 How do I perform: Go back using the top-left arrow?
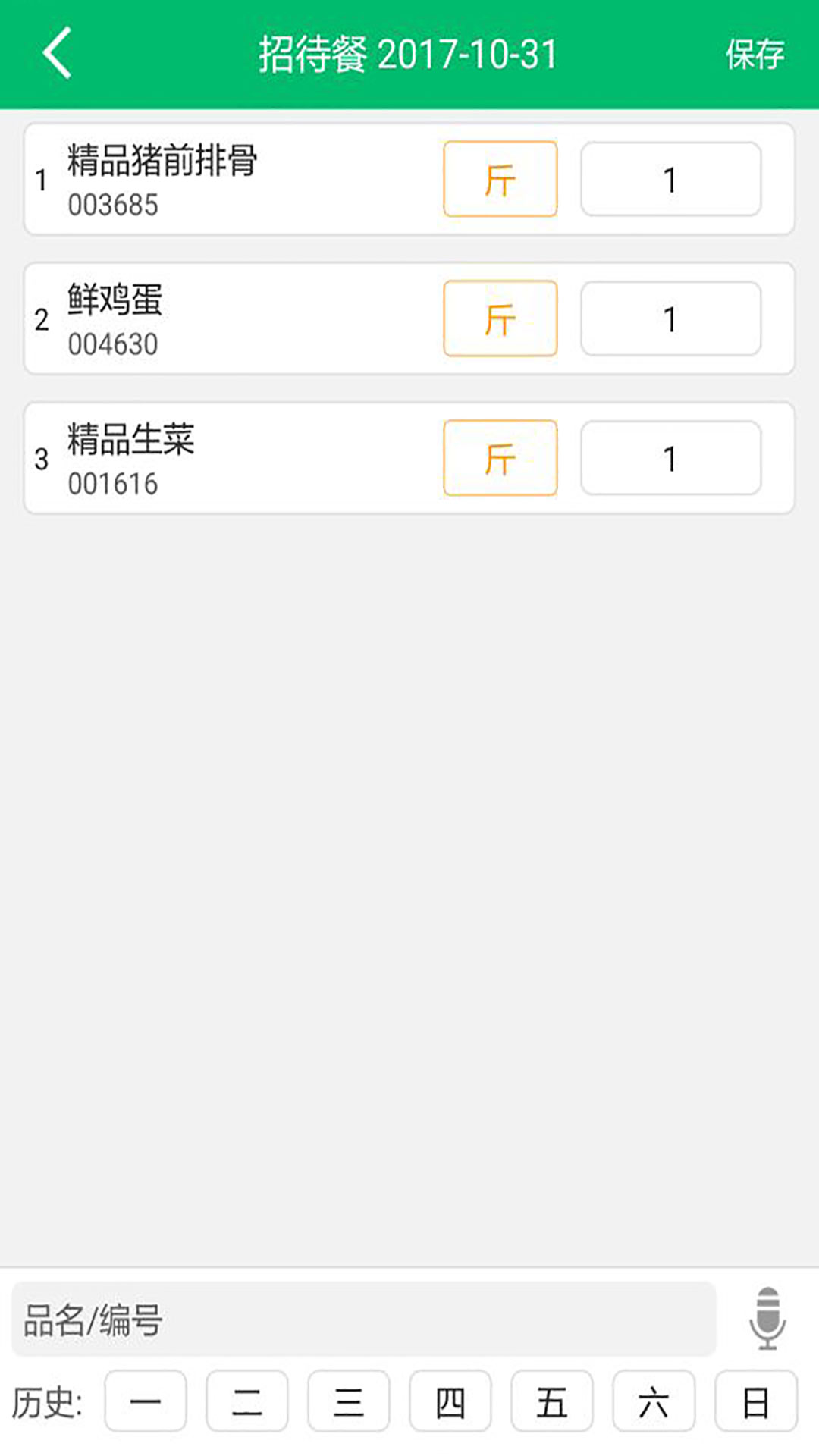(58, 53)
